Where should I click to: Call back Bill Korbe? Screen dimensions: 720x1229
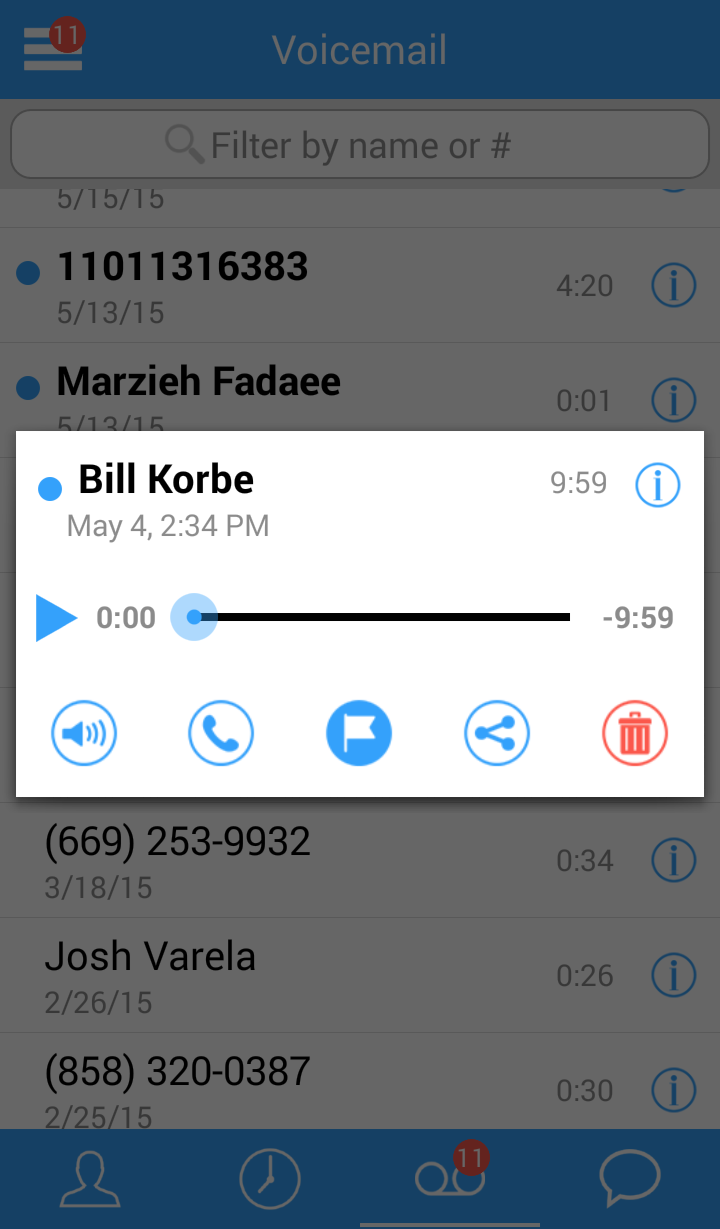coord(221,735)
